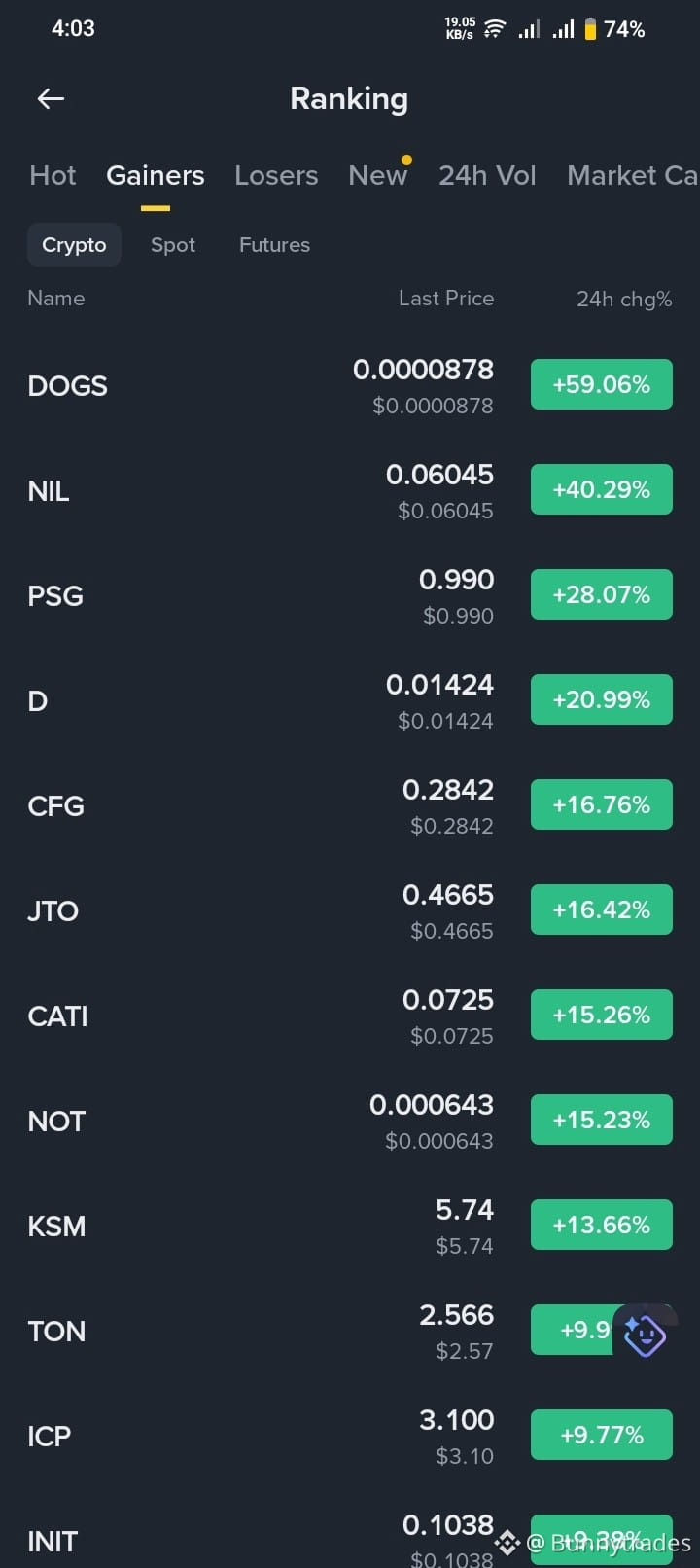This screenshot has height=1568, width=700.
Task: Go back using the arrow icon
Action: (x=51, y=98)
